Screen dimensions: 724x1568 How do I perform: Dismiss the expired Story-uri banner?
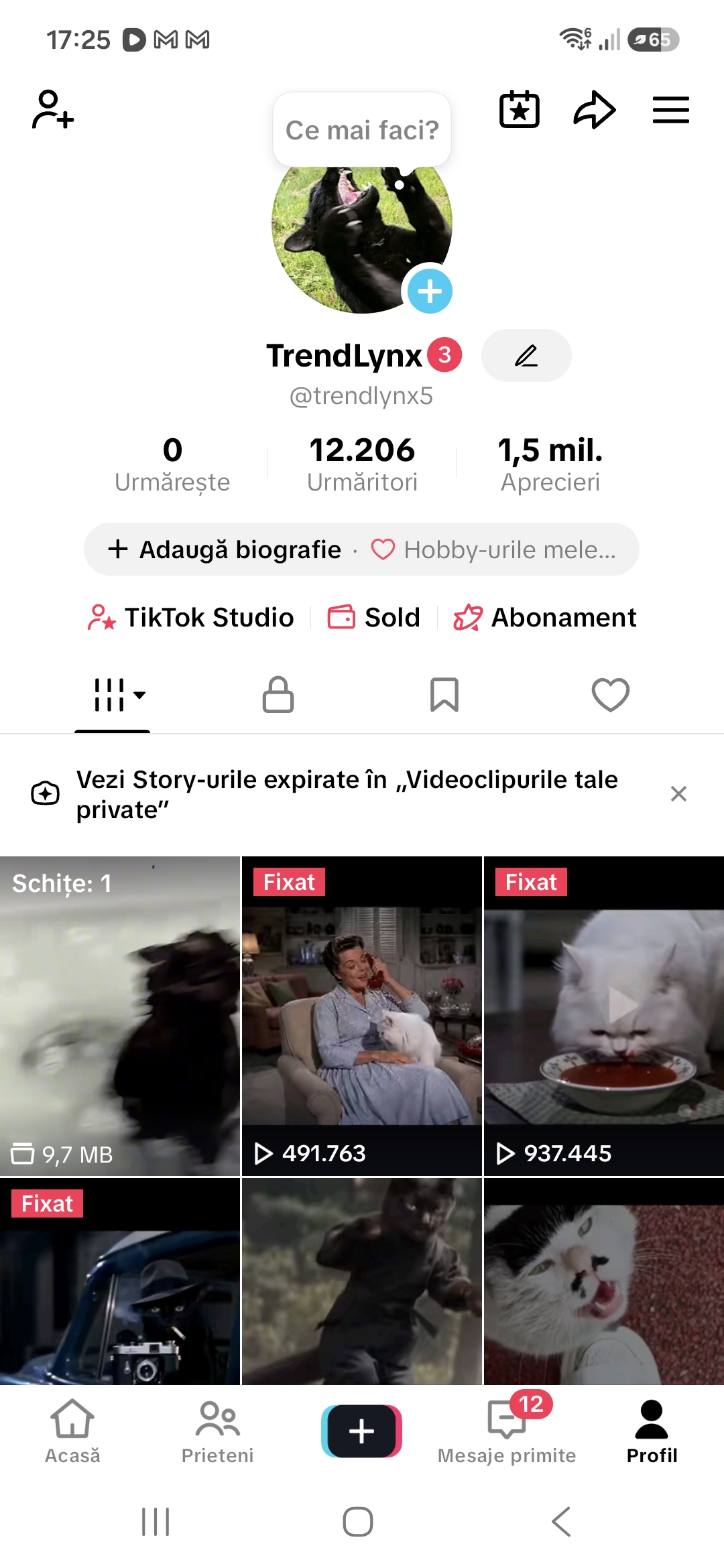678,794
